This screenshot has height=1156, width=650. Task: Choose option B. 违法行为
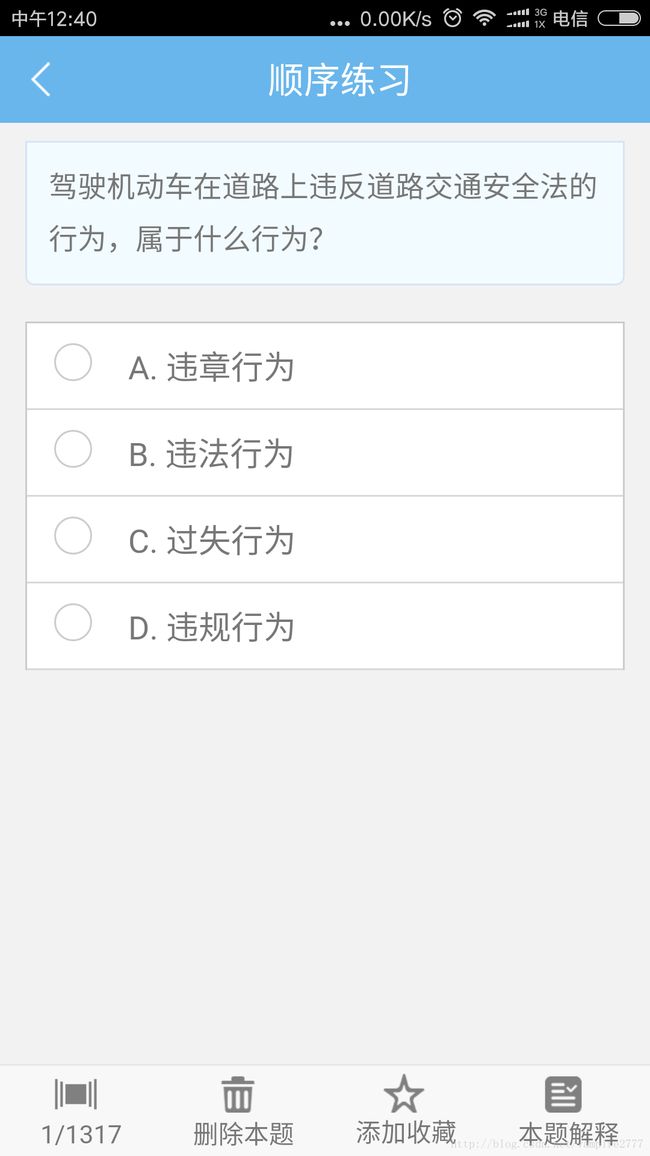pos(325,453)
